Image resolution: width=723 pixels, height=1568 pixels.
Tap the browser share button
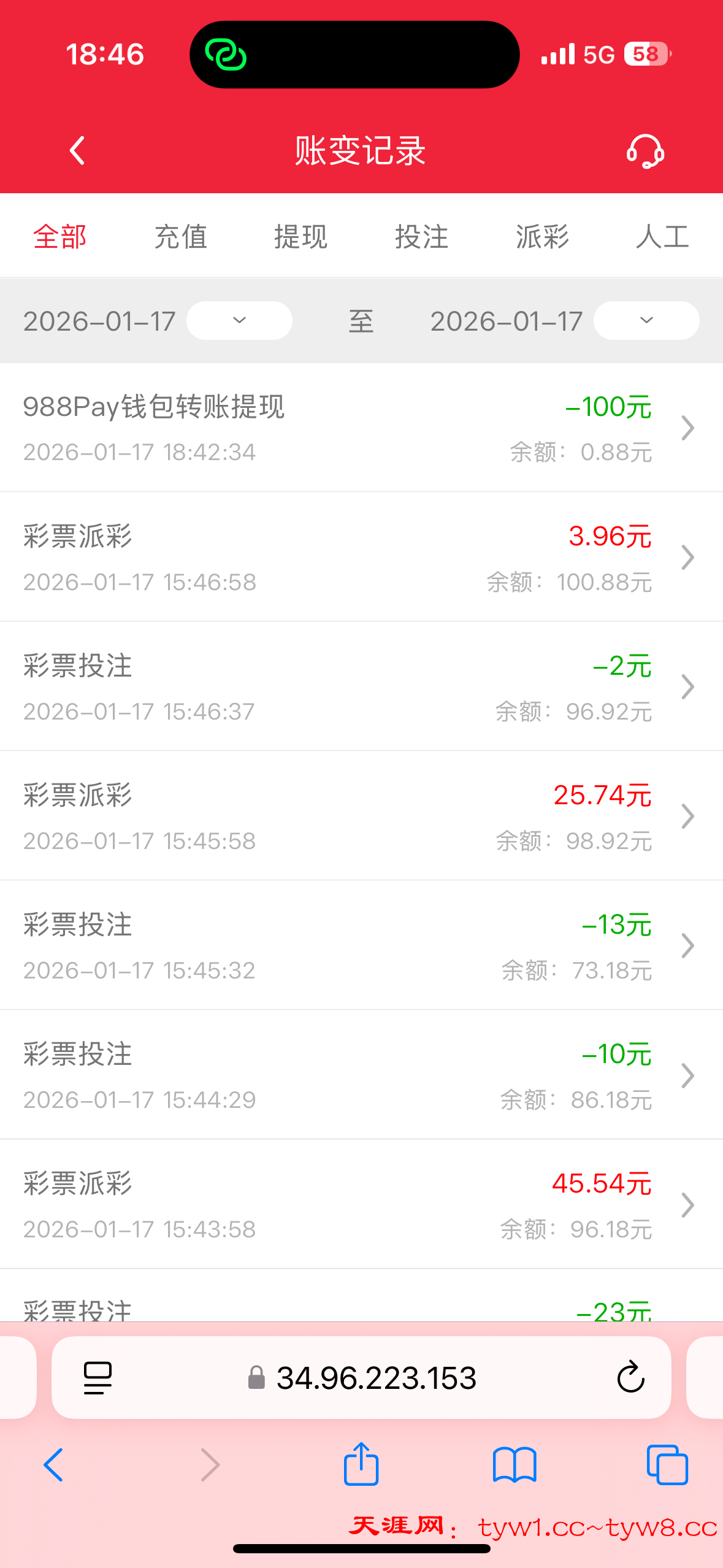click(361, 1465)
